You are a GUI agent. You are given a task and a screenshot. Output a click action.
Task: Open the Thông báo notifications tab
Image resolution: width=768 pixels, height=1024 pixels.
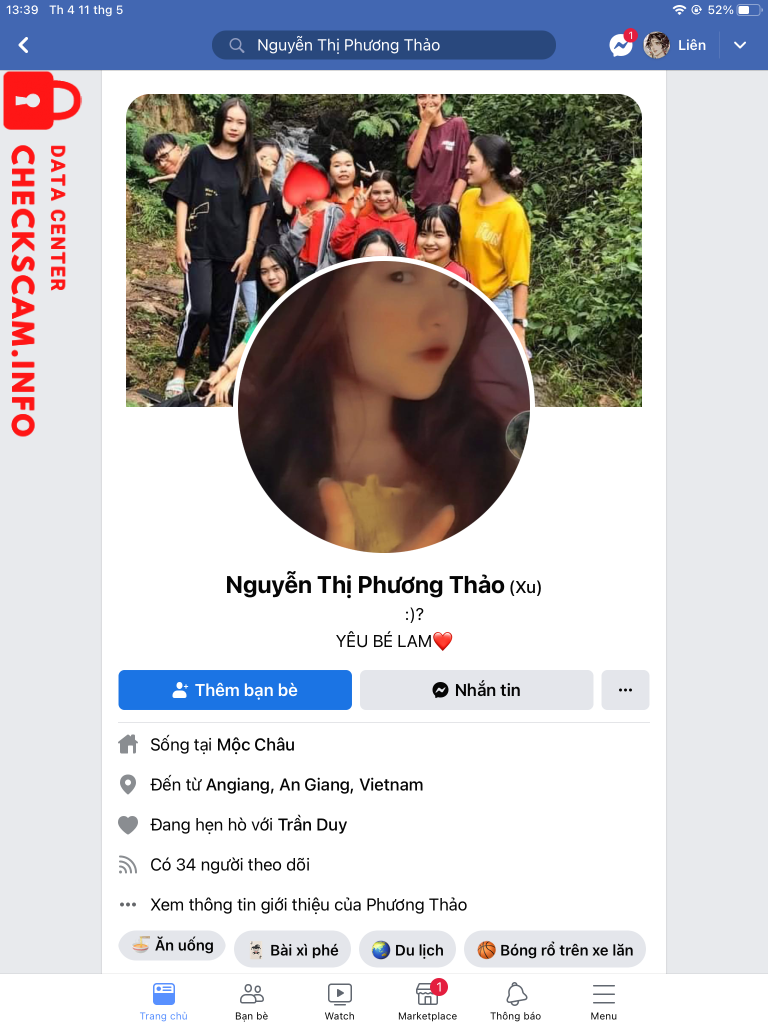pos(515,1000)
